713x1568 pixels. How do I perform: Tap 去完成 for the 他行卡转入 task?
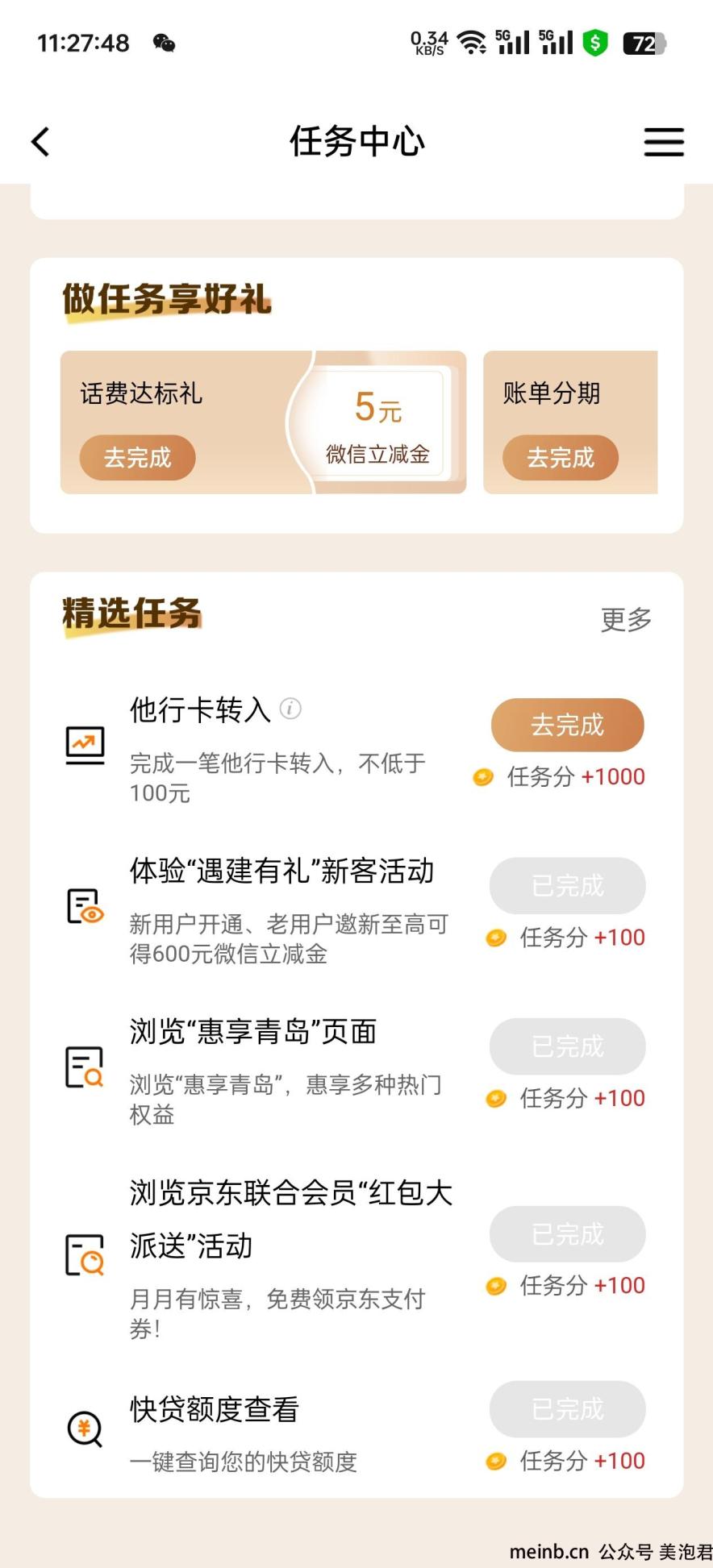[x=567, y=725]
